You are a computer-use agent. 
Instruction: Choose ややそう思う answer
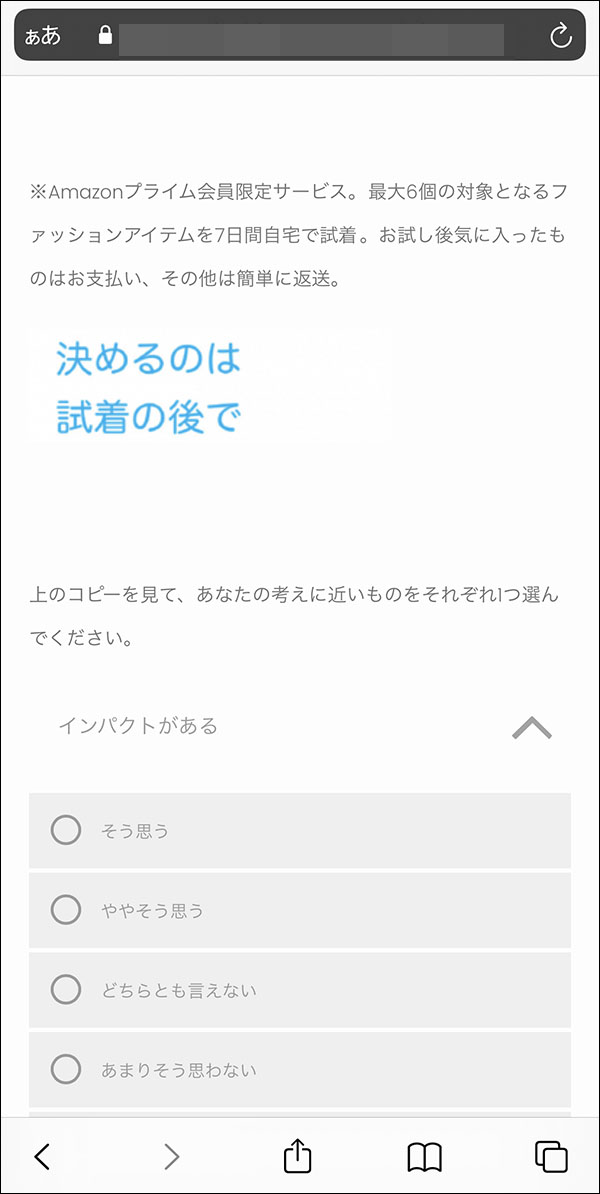point(300,910)
